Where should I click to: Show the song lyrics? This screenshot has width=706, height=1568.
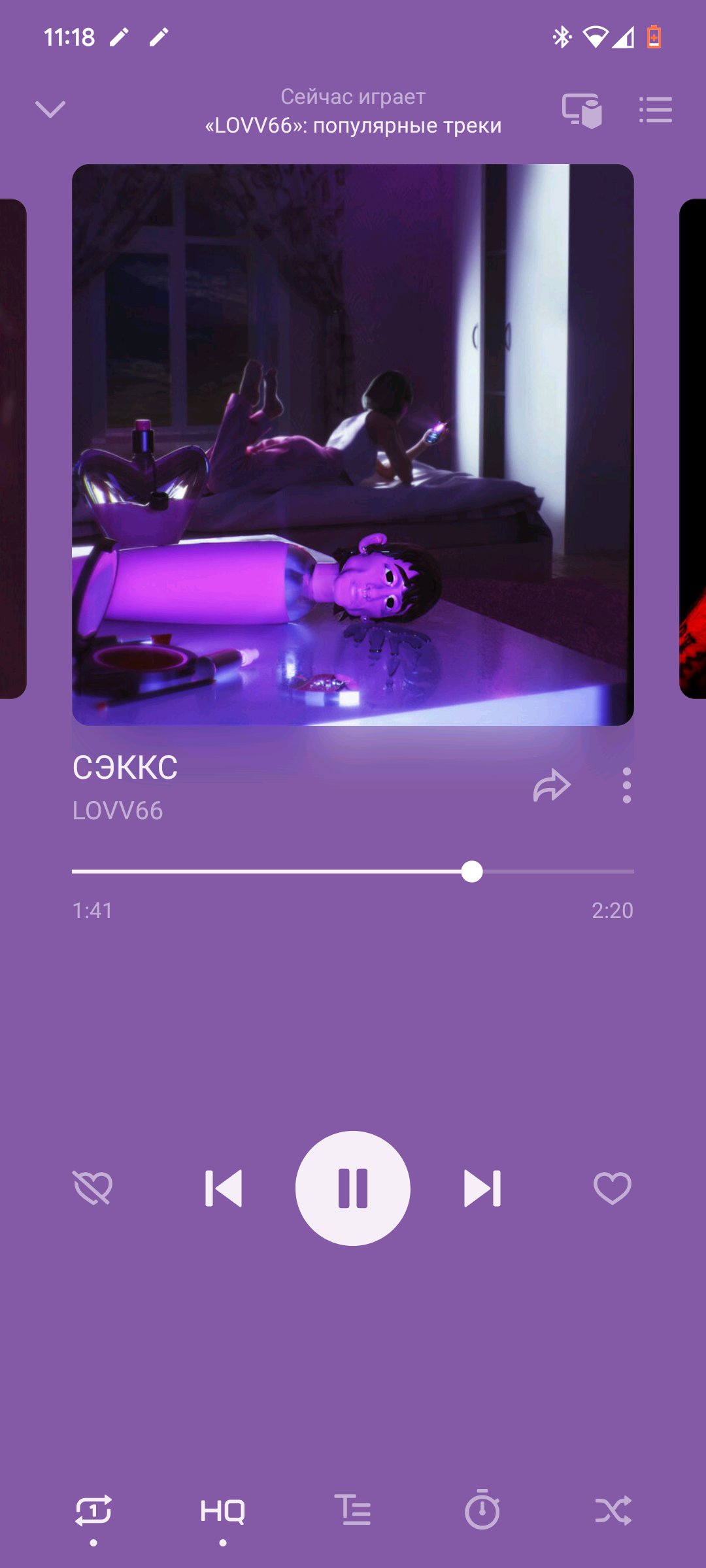(353, 1511)
